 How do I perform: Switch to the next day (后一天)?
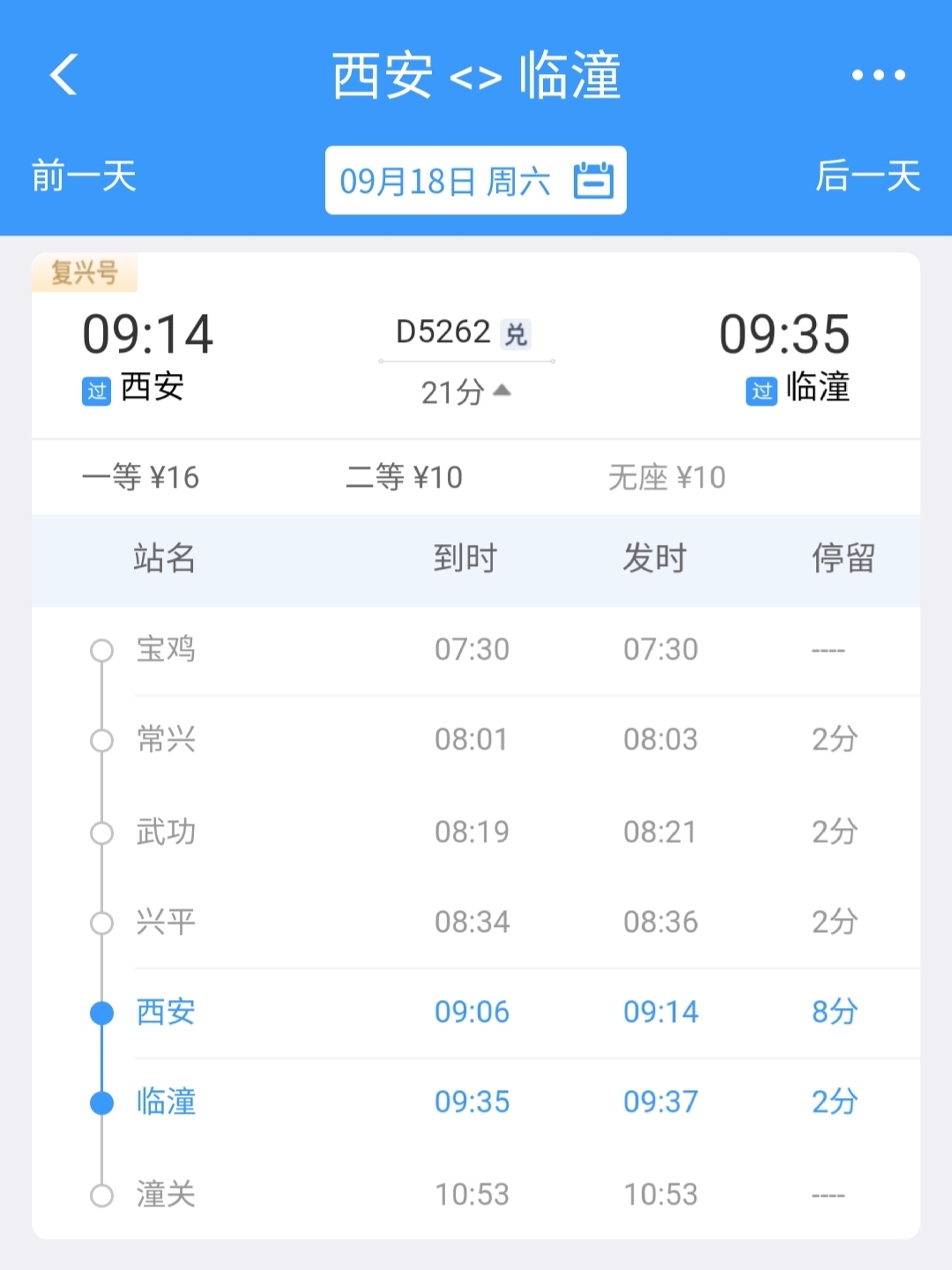pos(867,176)
